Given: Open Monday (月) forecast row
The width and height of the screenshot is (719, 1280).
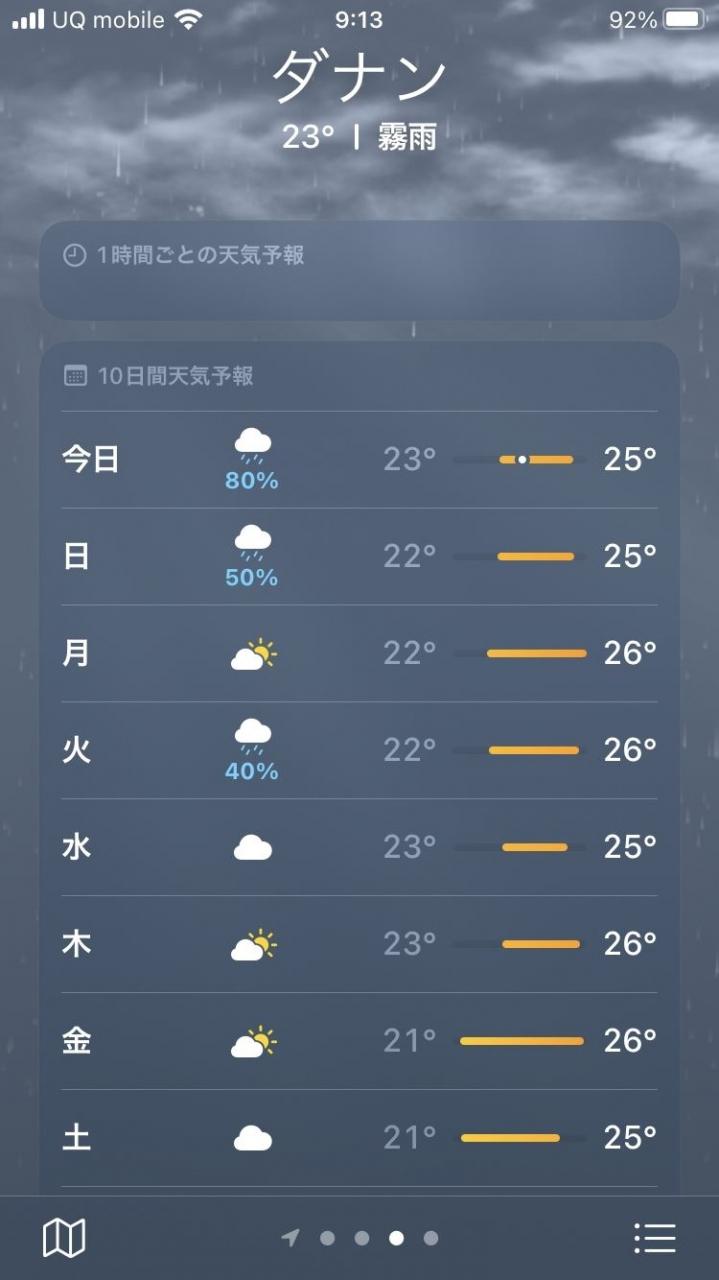Looking at the screenshot, I should point(359,654).
